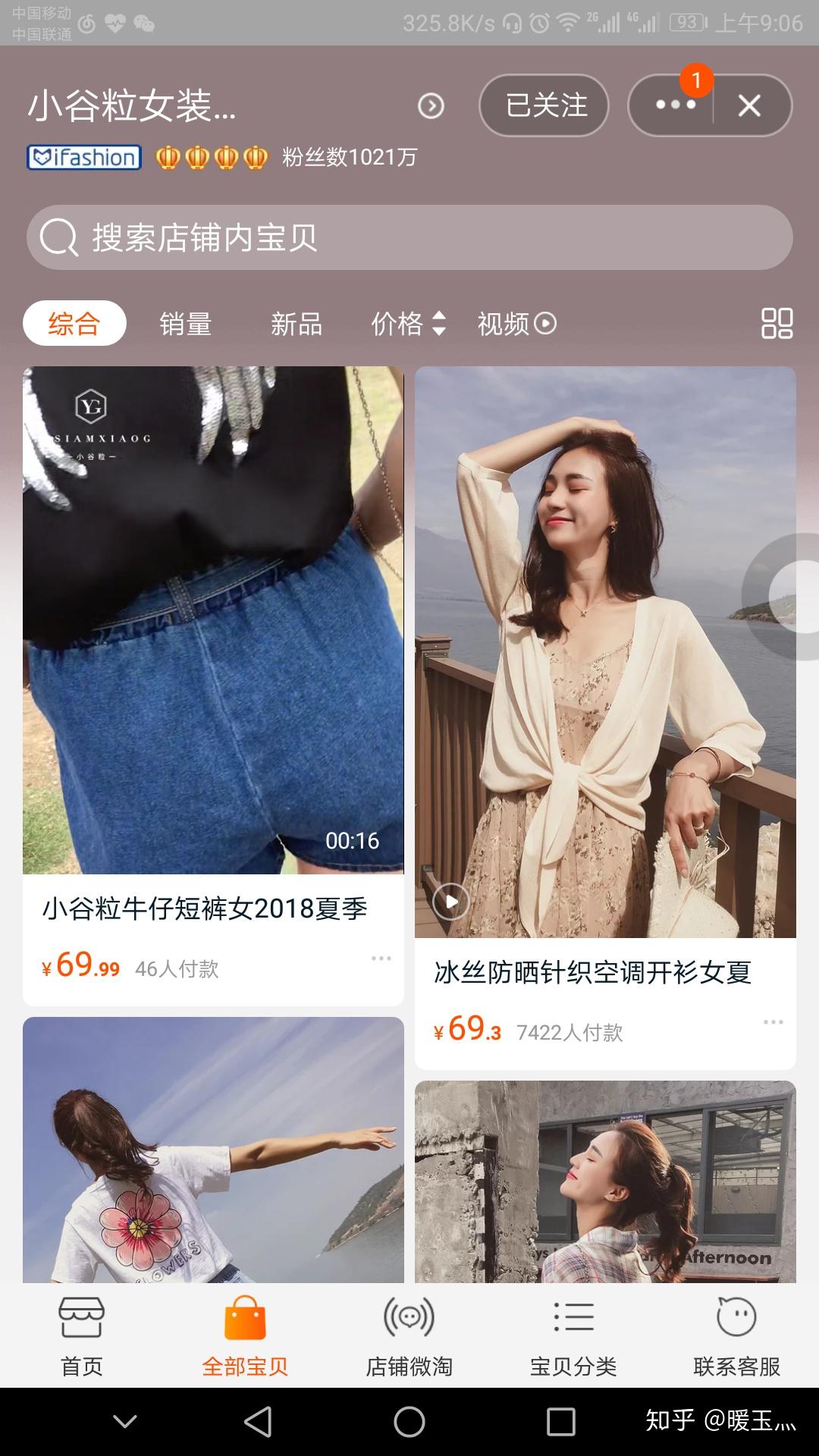Switch to 宝贝分类 categories
819x1456 pixels.
573,1336
